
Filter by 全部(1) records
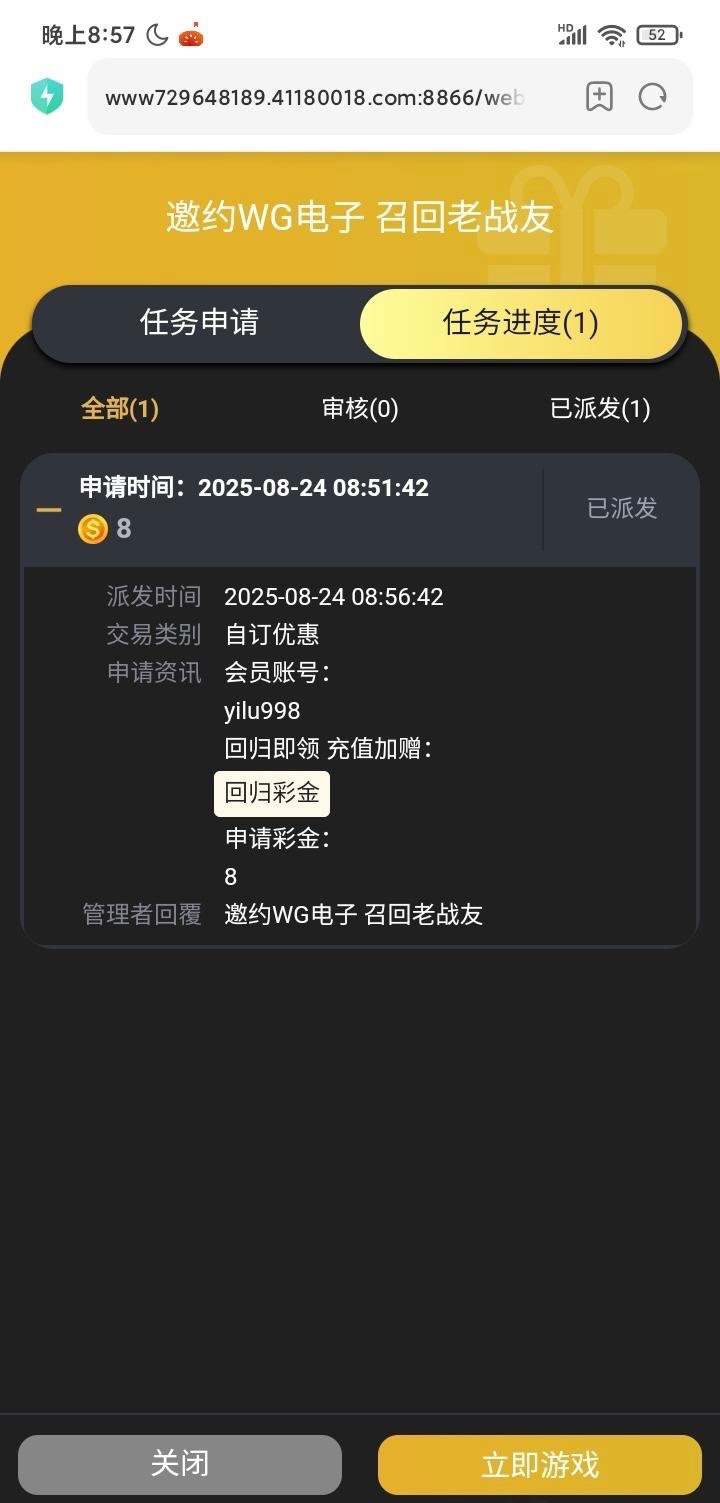pyautogui.click(x=120, y=409)
